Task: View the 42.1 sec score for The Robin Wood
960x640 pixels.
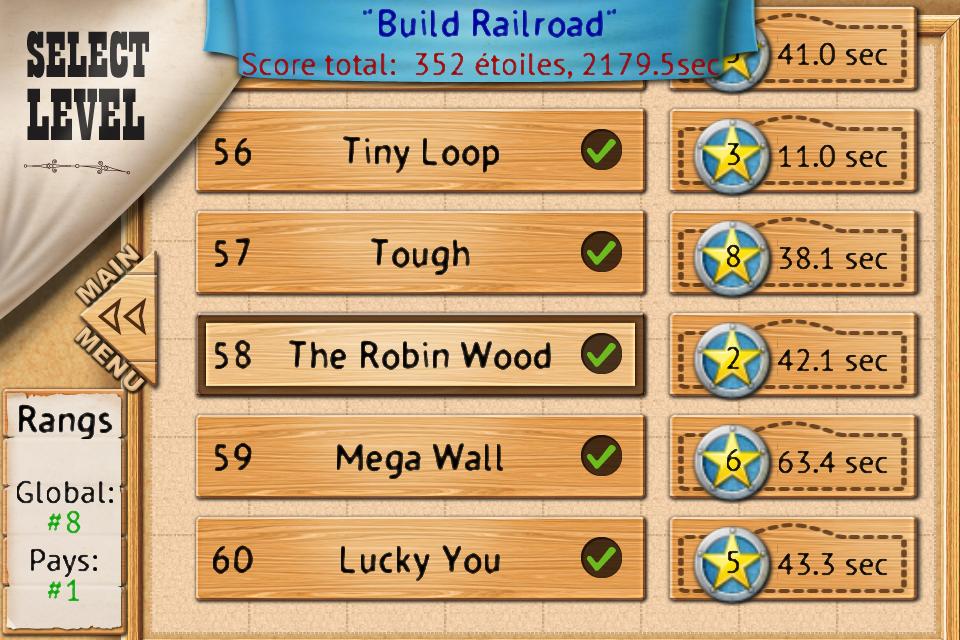Action: [793, 359]
